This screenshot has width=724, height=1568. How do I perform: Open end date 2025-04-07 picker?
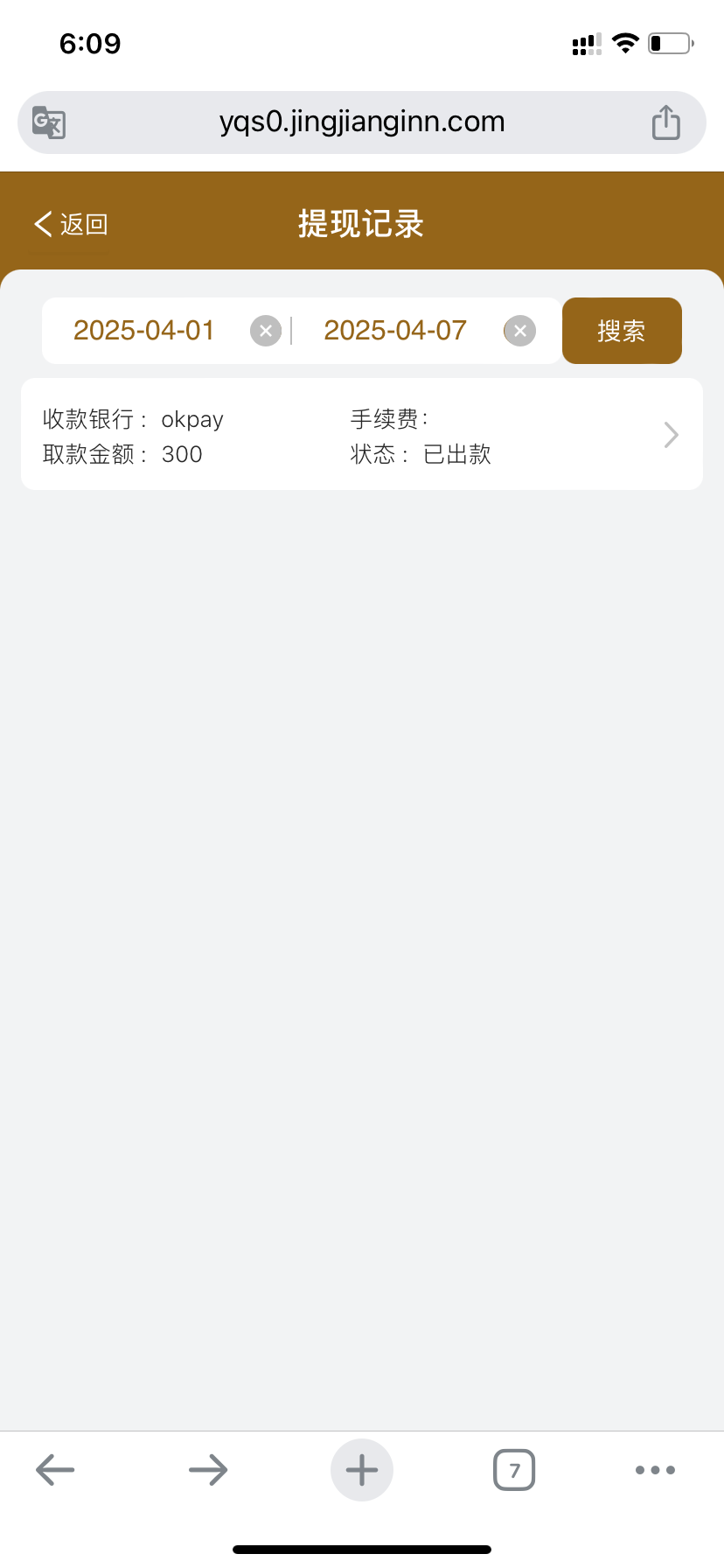(395, 331)
